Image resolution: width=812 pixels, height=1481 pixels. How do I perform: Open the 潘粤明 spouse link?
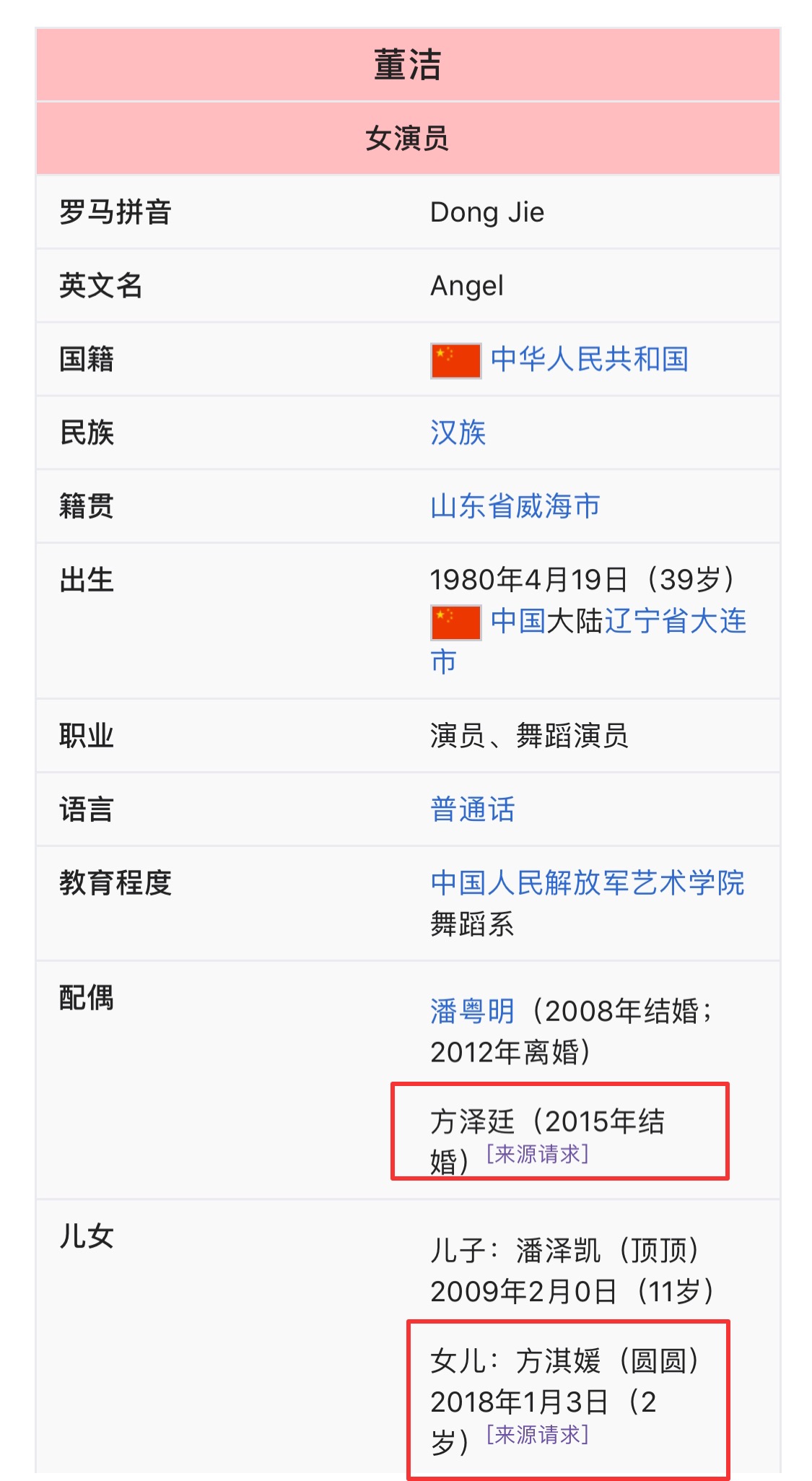click(x=473, y=1012)
